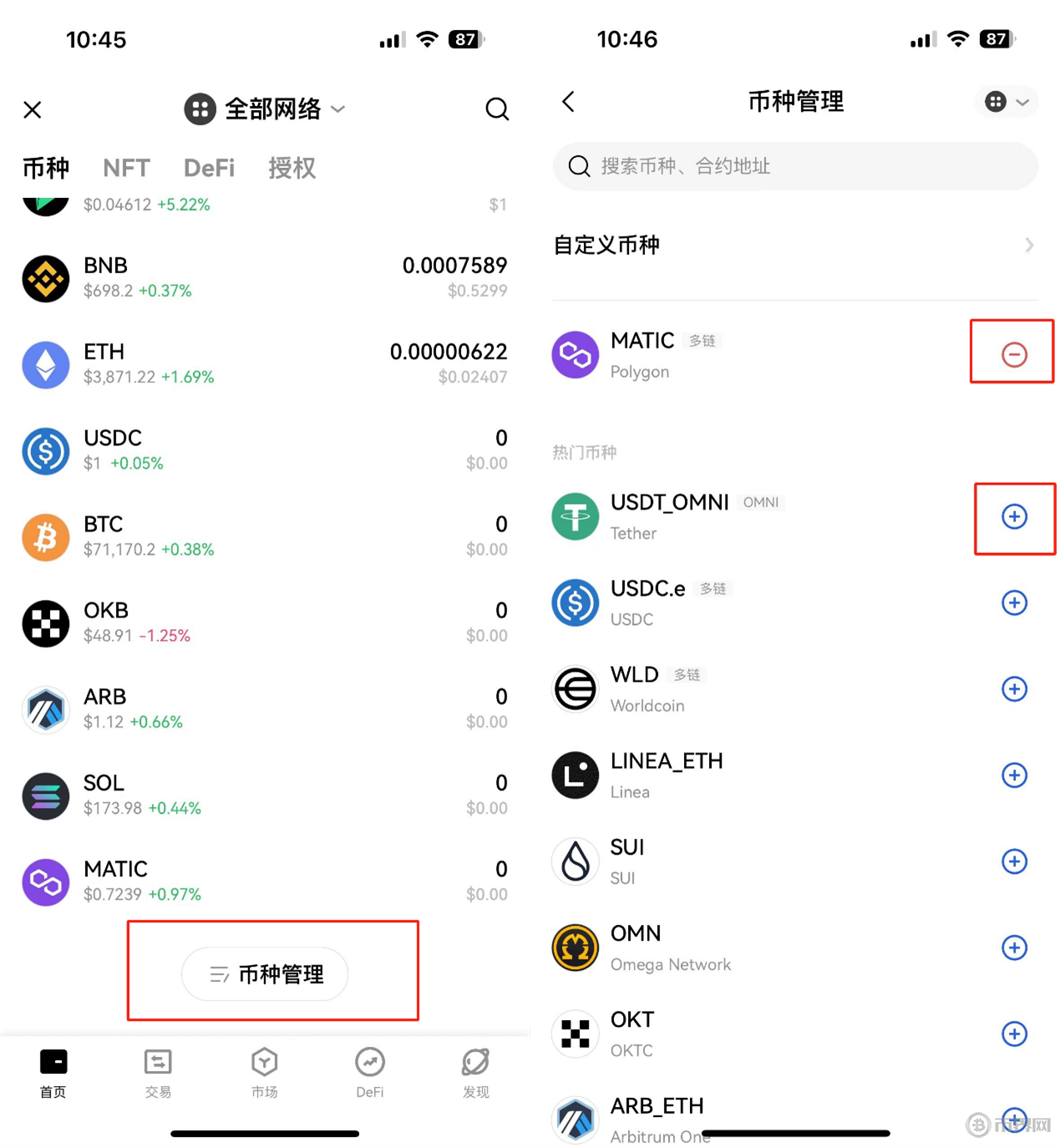Open the 全部网络 network dropdown
Image resolution: width=1060 pixels, height=1148 pixels.
point(265,109)
